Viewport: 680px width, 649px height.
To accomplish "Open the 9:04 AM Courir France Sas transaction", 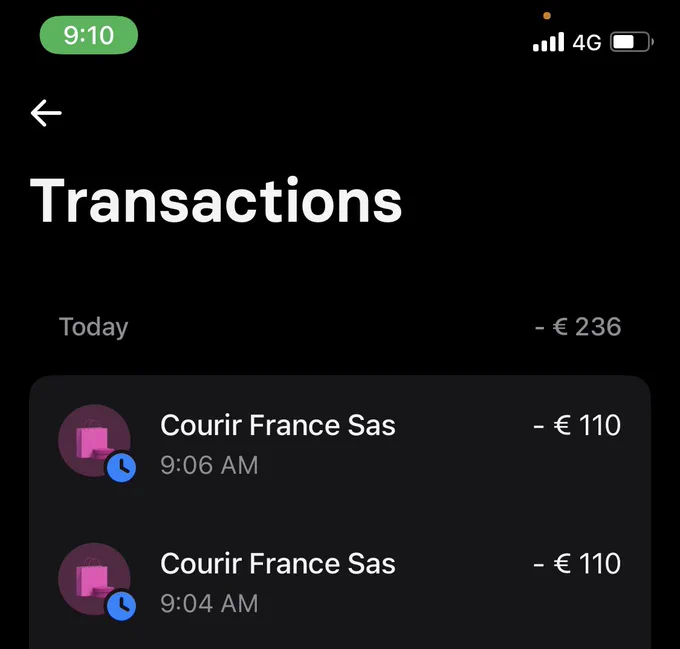I will coord(340,582).
